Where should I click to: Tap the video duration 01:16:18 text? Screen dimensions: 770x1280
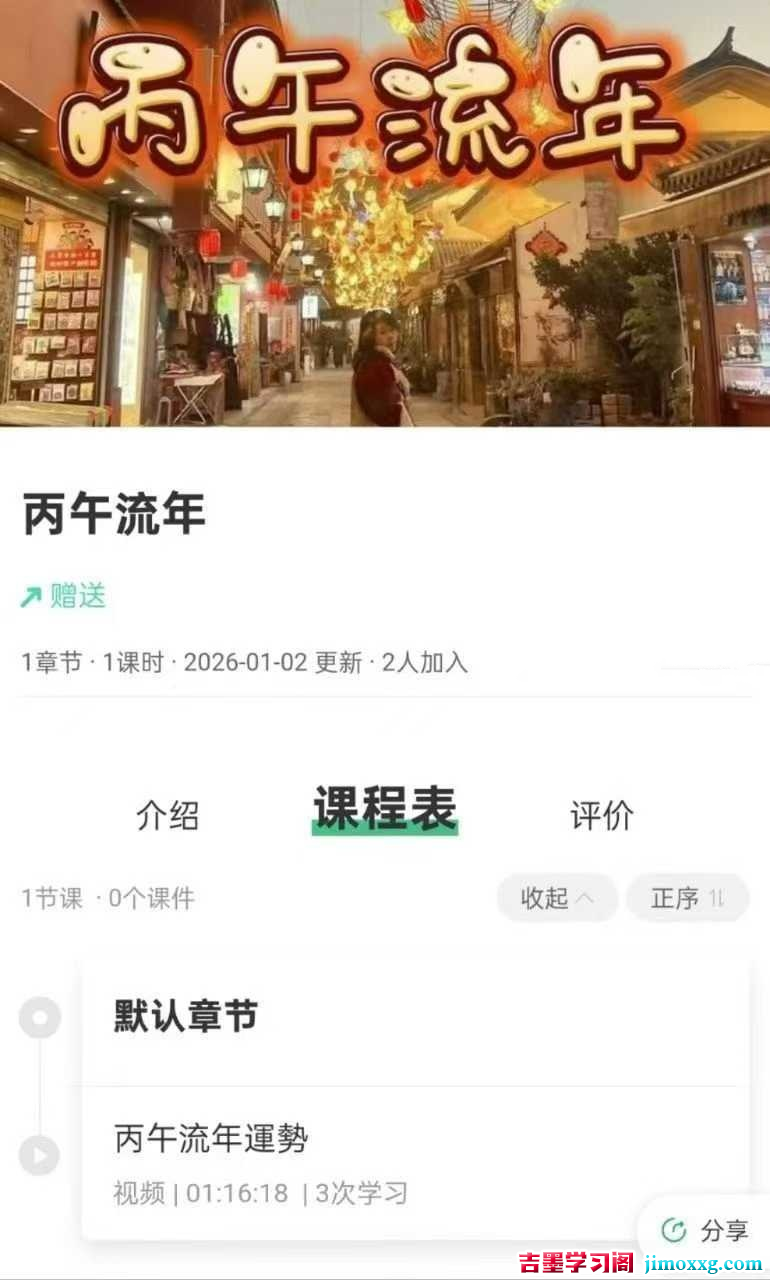[x=239, y=1194]
